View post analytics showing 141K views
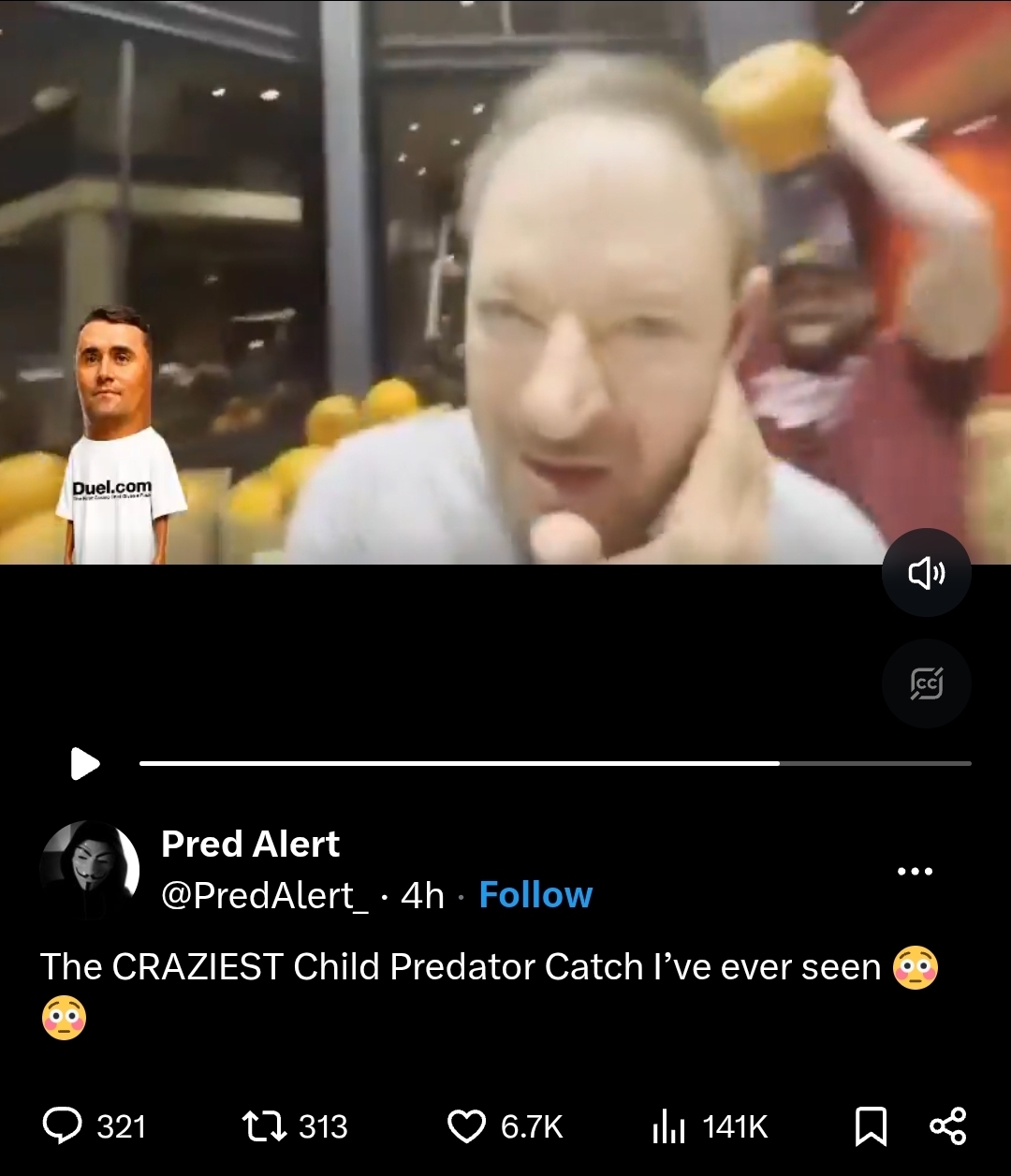The width and height of the screenshot is (1011, 1176). [x=709, y=1126]
